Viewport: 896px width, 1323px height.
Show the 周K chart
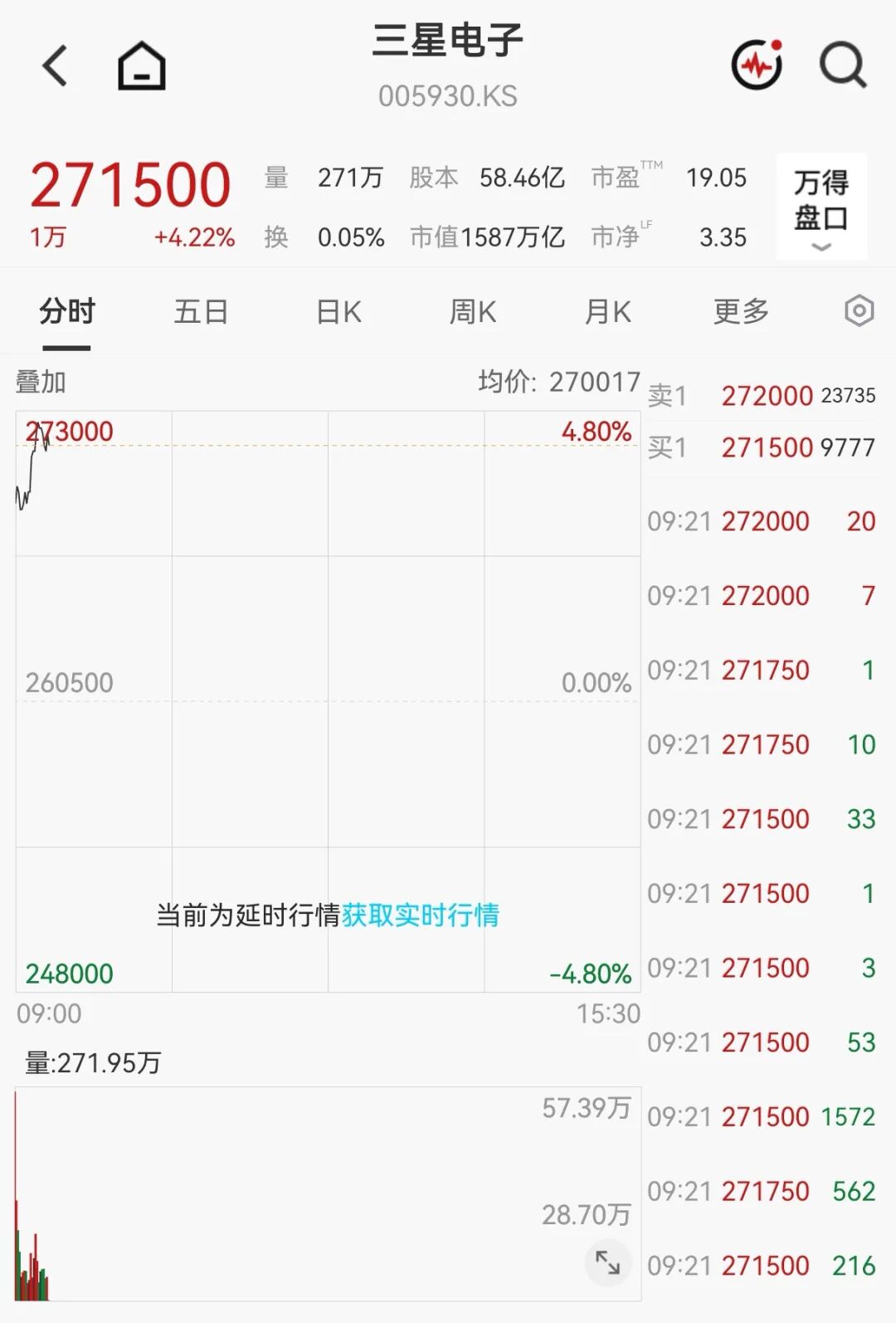(x=473, y=312)
